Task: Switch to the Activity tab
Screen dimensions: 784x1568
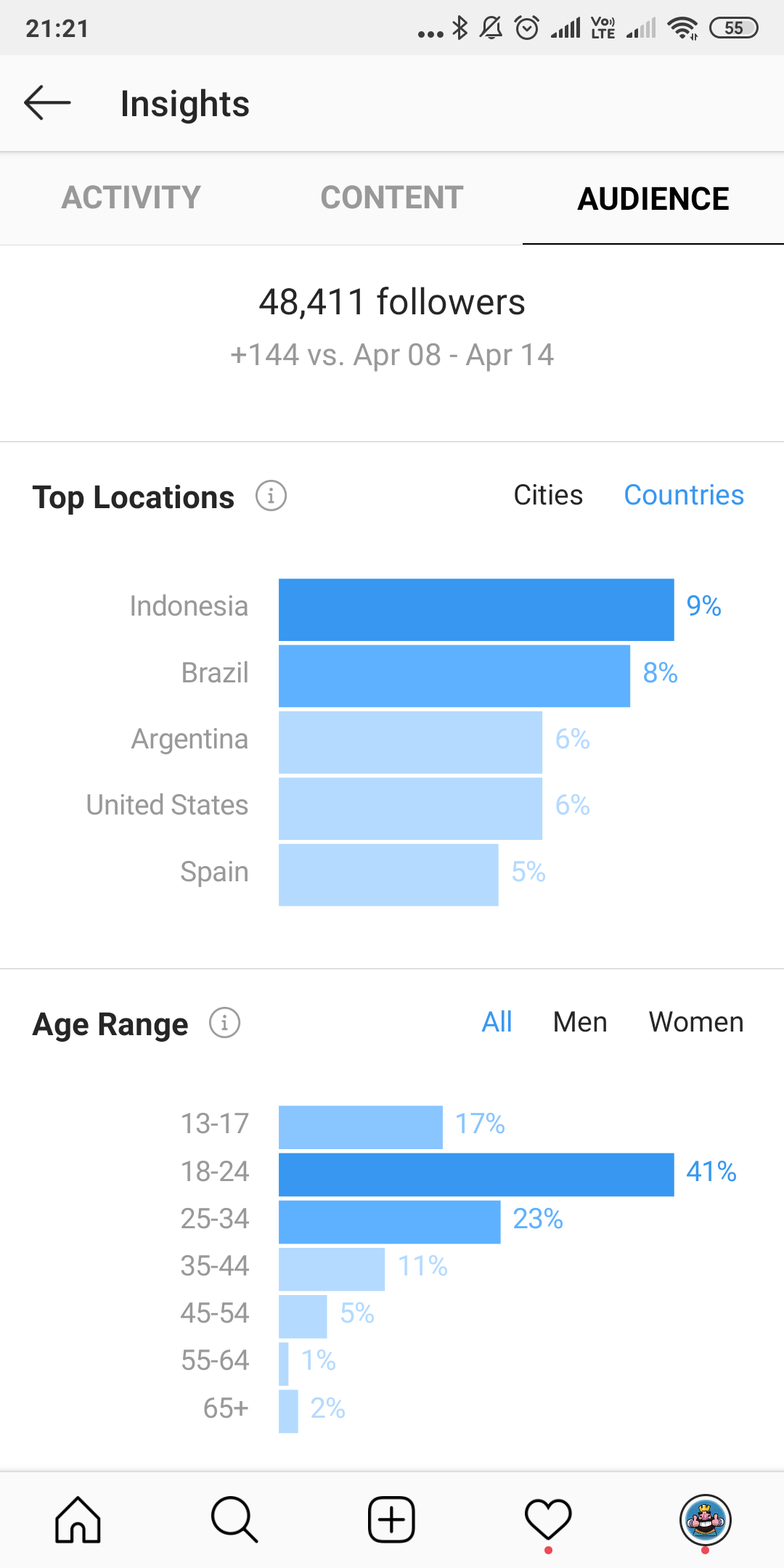Action: 131,197
